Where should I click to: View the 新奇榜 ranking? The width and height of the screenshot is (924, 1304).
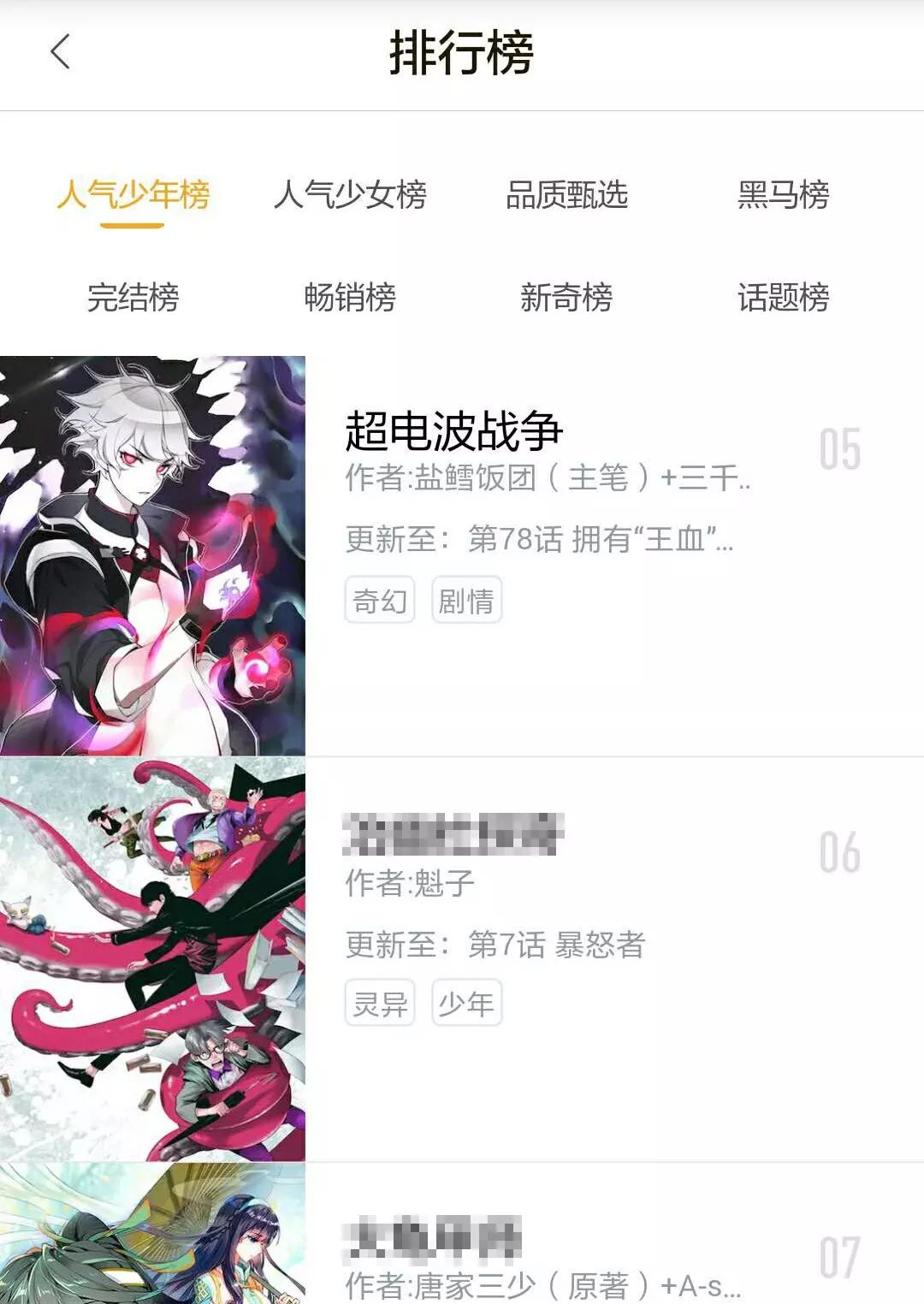[x=566, y=298]
